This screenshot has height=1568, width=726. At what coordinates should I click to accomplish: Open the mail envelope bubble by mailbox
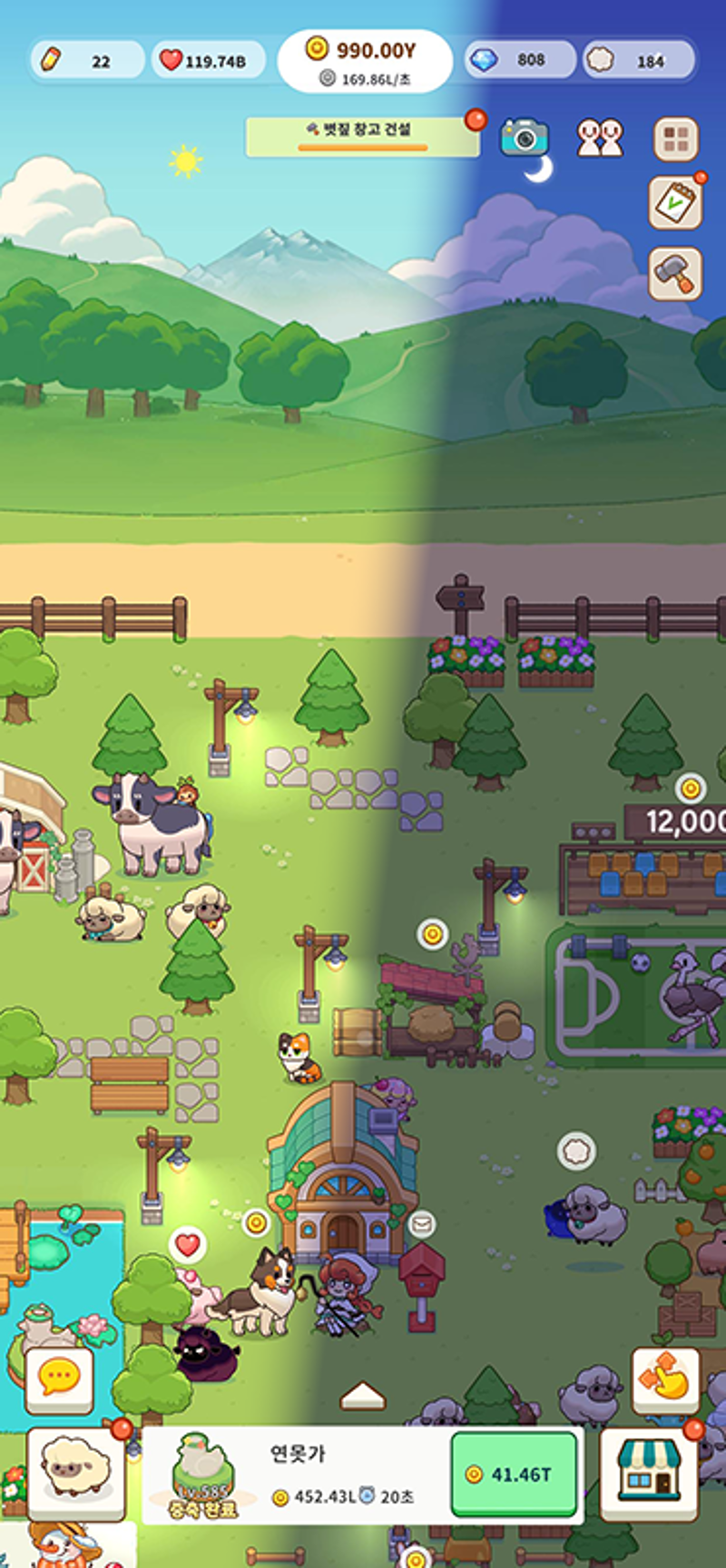click(x=421, y=1224)
